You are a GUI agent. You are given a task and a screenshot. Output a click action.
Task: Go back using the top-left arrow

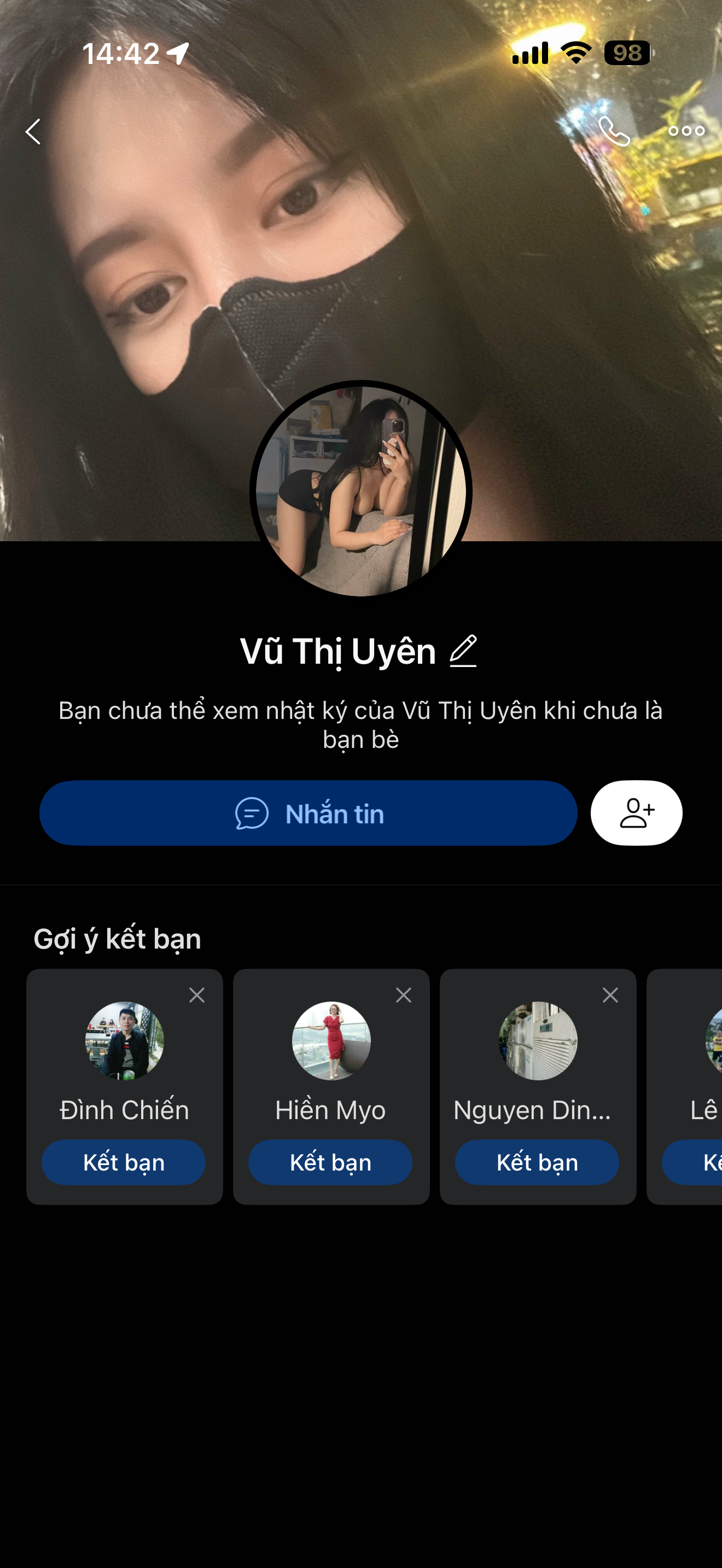point(33,131)
